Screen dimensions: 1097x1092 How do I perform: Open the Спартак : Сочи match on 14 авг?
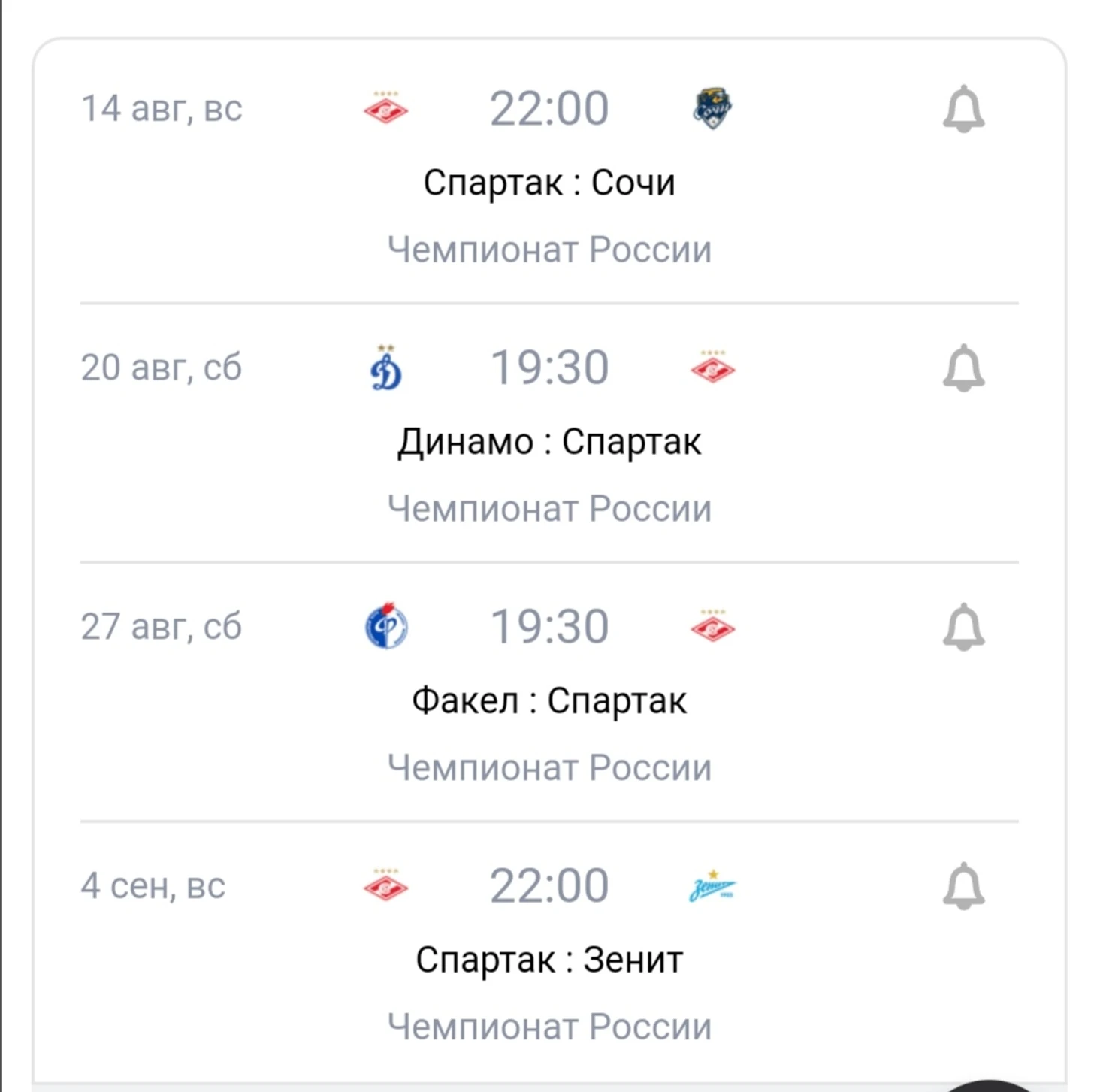click(x=548, y=183)
